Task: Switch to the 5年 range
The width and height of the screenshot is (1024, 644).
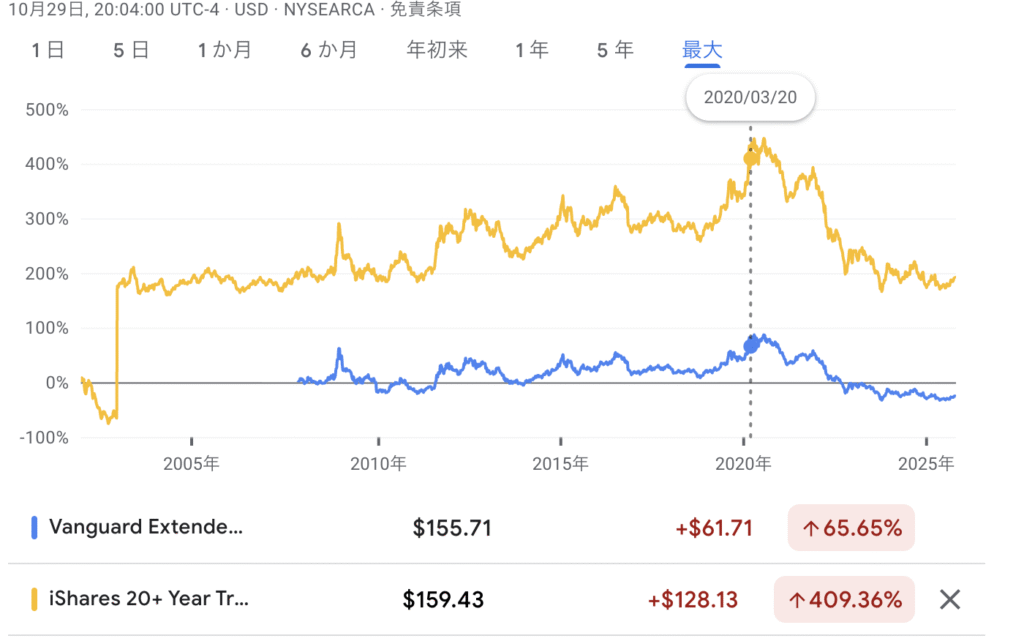Action: coord(615,50)
